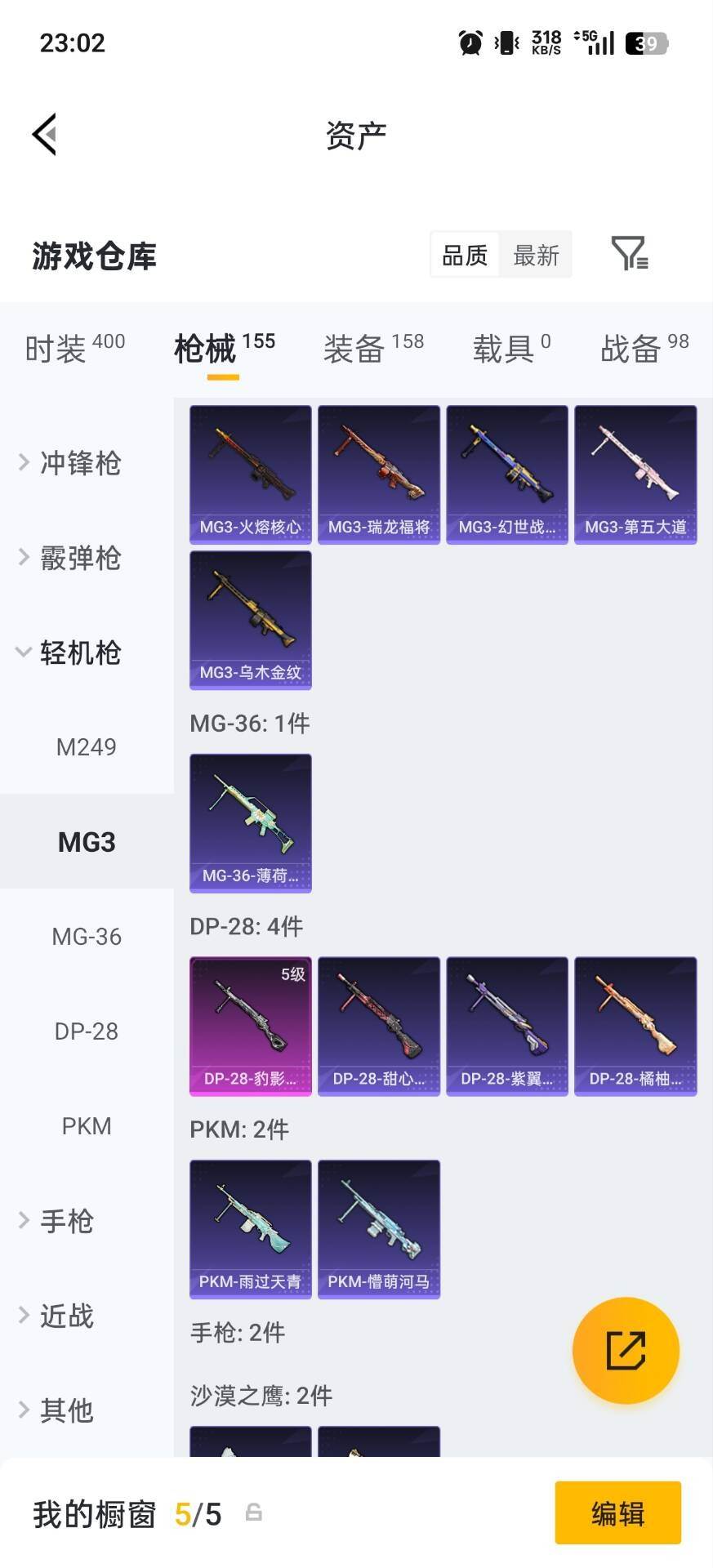Open the filter funnel icon
This screenshot has height=1568, width=713.
click(x=629, y=255)
